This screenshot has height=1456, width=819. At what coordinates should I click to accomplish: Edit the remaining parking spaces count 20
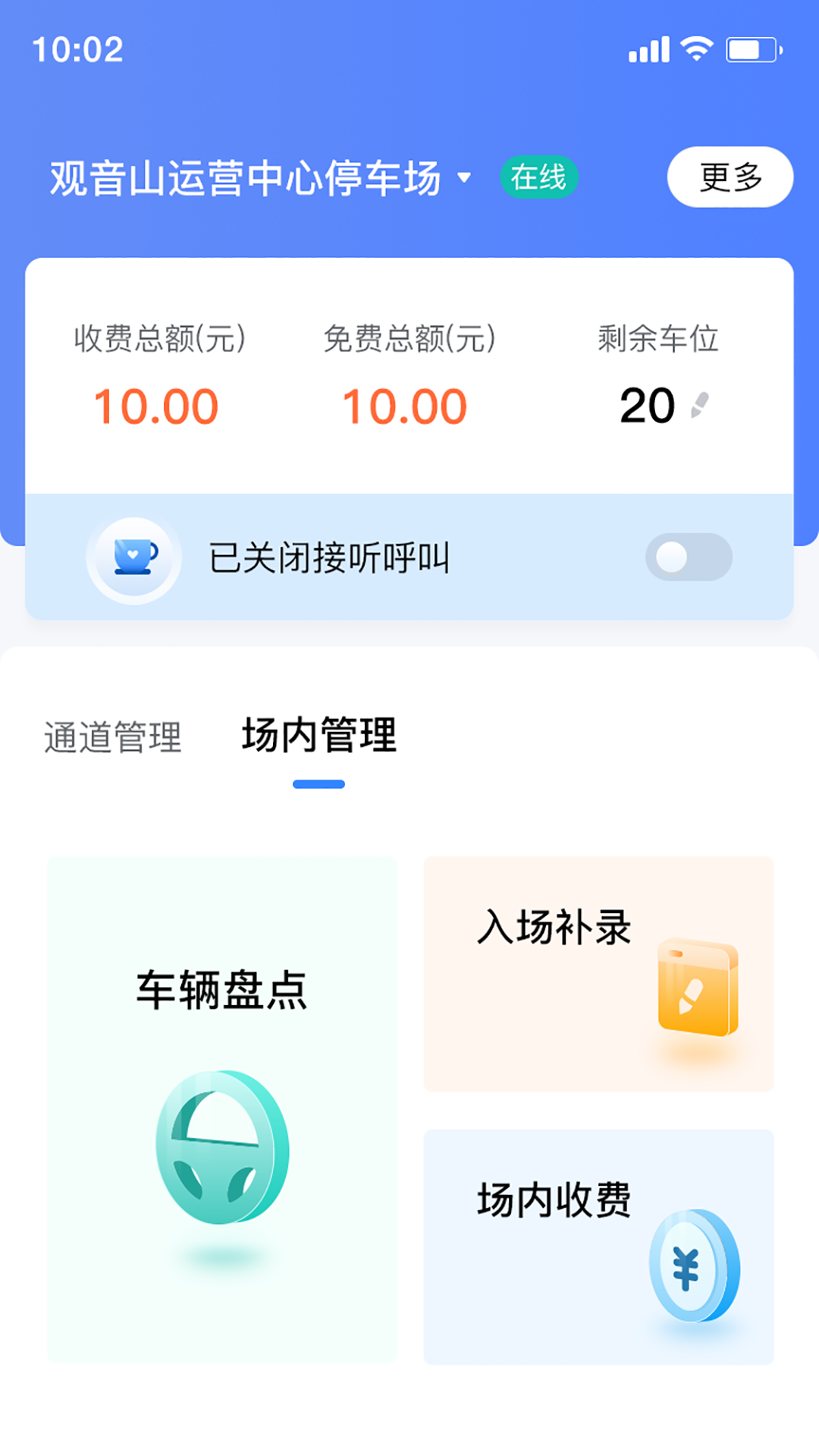[649, 407]
